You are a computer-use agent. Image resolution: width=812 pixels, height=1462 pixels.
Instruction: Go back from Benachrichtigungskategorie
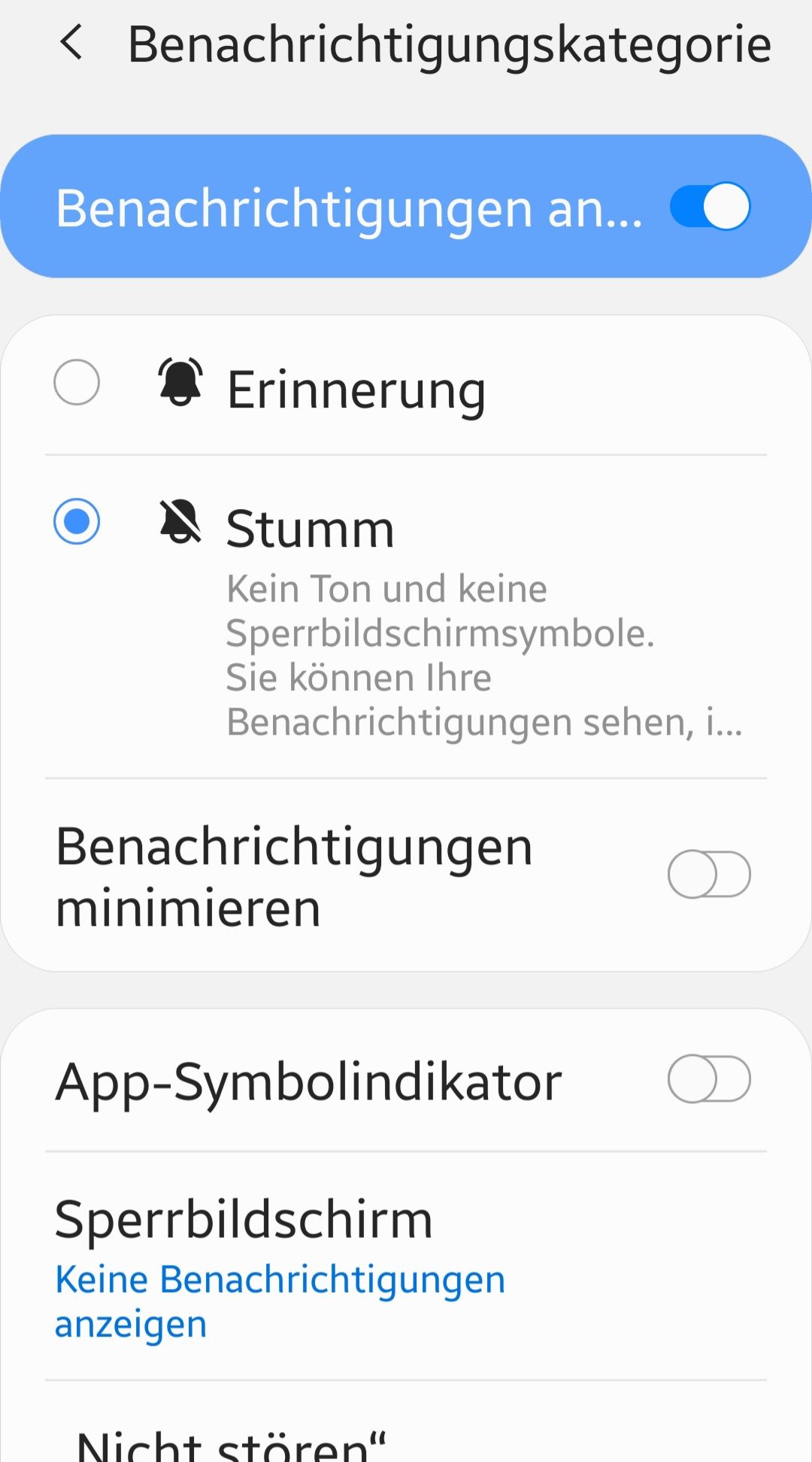[x=72, y=43]
